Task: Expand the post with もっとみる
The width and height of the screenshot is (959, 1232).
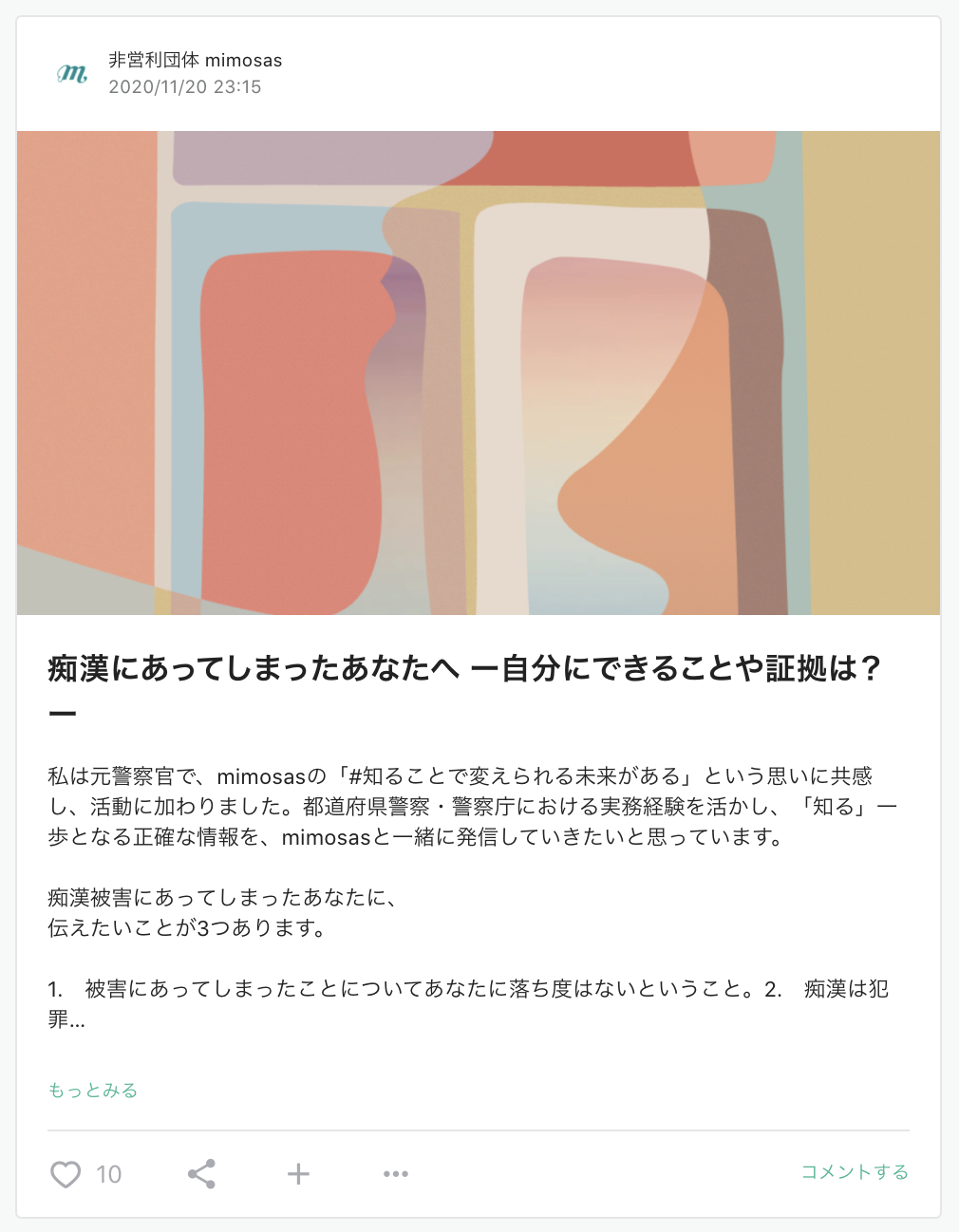Action: (93, 1091)
